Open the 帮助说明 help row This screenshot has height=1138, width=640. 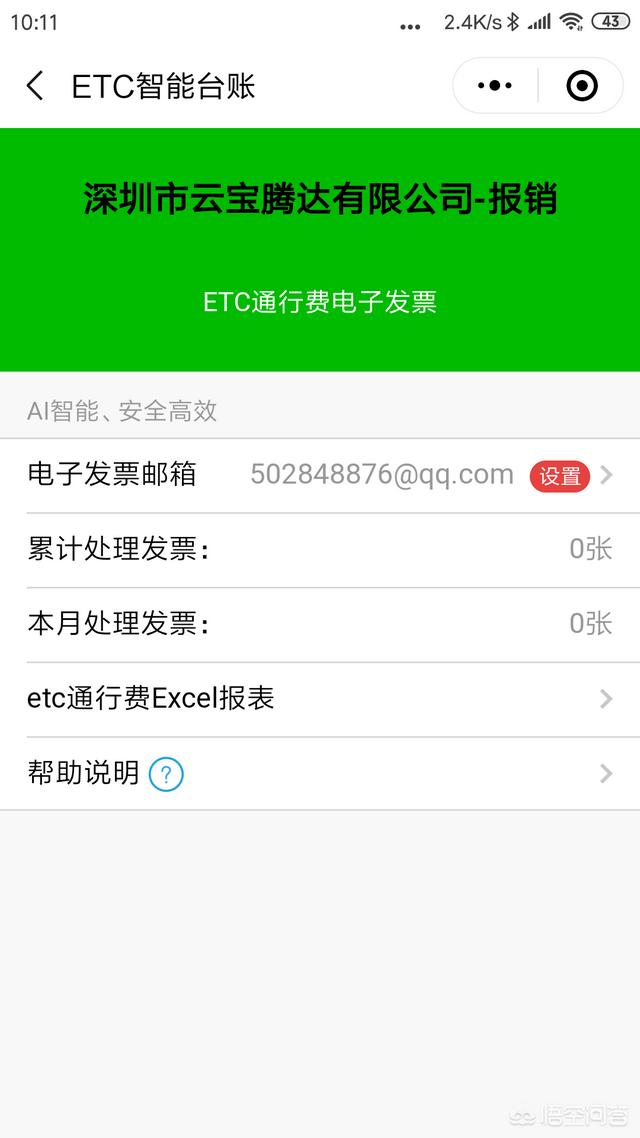320,773
